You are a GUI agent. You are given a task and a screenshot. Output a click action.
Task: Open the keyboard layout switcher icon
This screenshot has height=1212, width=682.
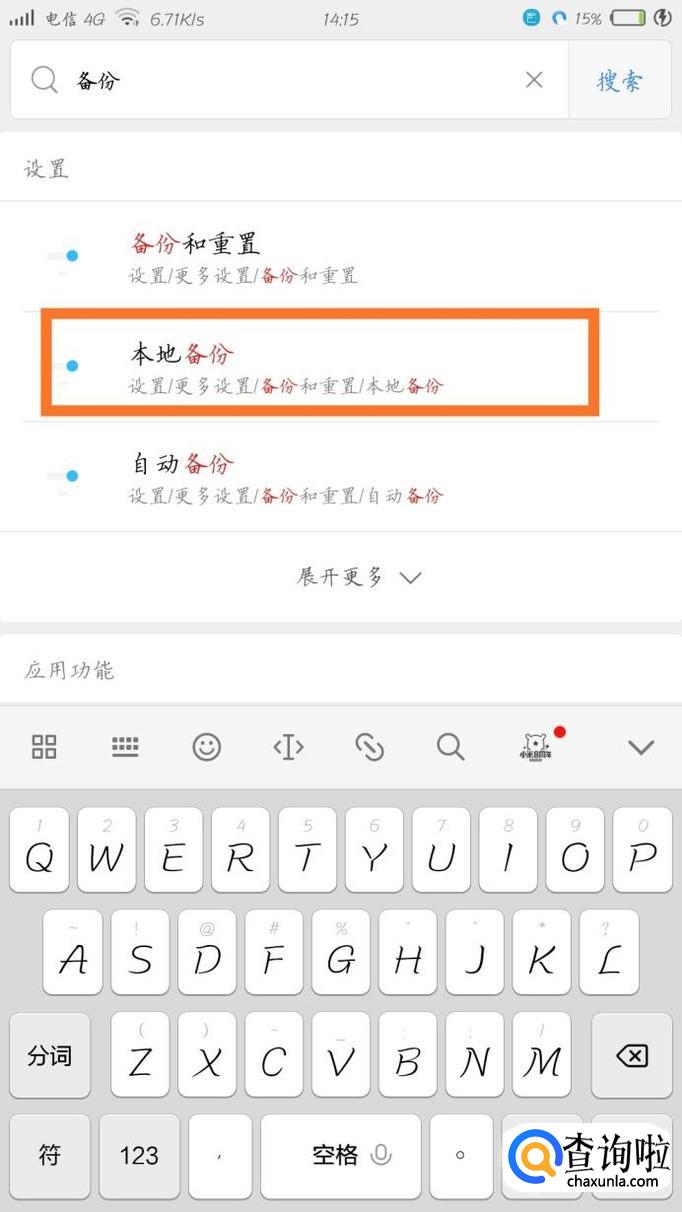125,746
